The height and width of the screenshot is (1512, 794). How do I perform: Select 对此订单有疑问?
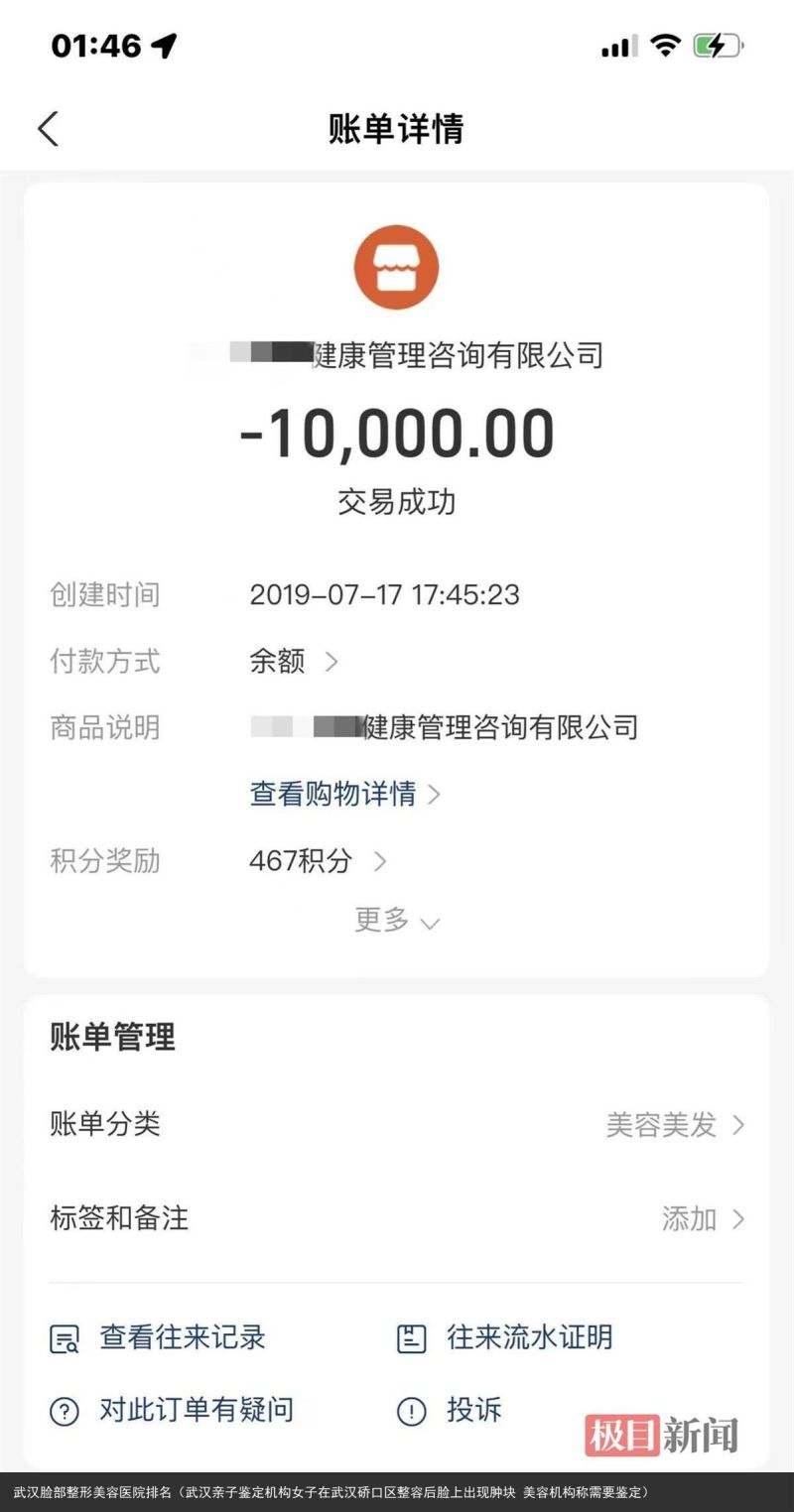[x=172, y=1410]
